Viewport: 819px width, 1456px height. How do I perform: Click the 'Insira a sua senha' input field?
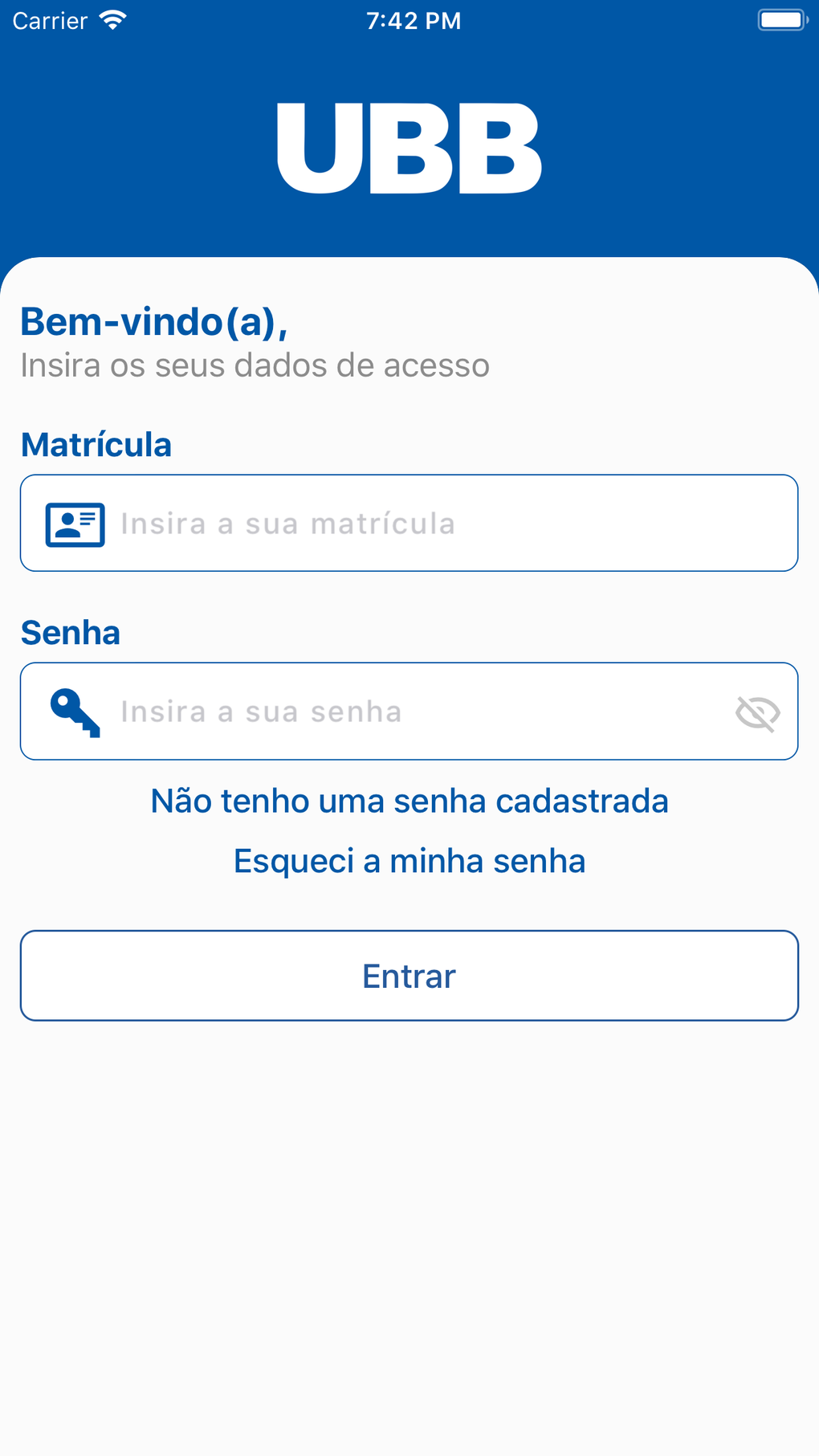pos(321,712)
